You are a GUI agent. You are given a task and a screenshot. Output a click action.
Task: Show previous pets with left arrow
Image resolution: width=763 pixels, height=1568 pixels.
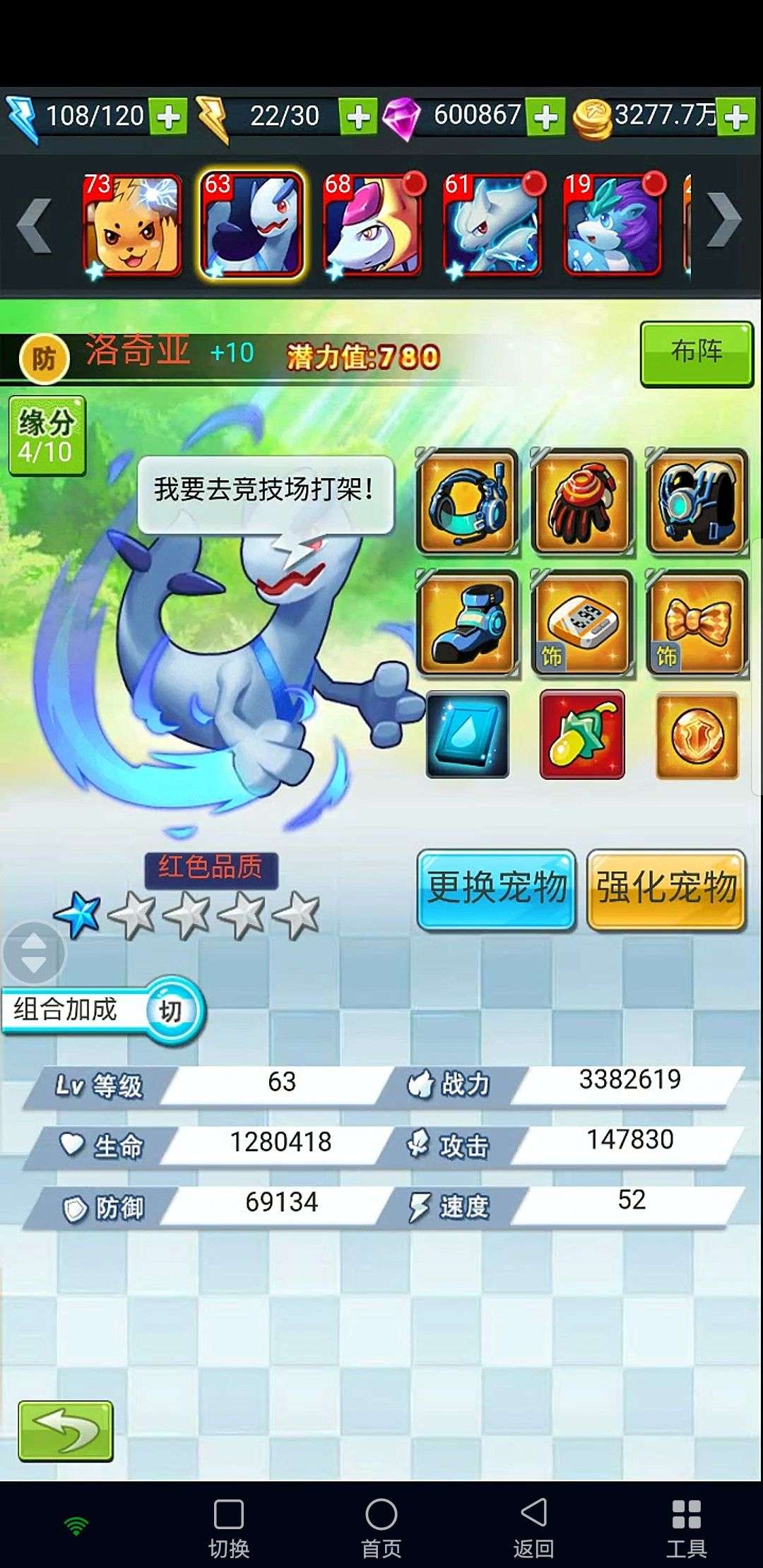(x=34, y=225)
